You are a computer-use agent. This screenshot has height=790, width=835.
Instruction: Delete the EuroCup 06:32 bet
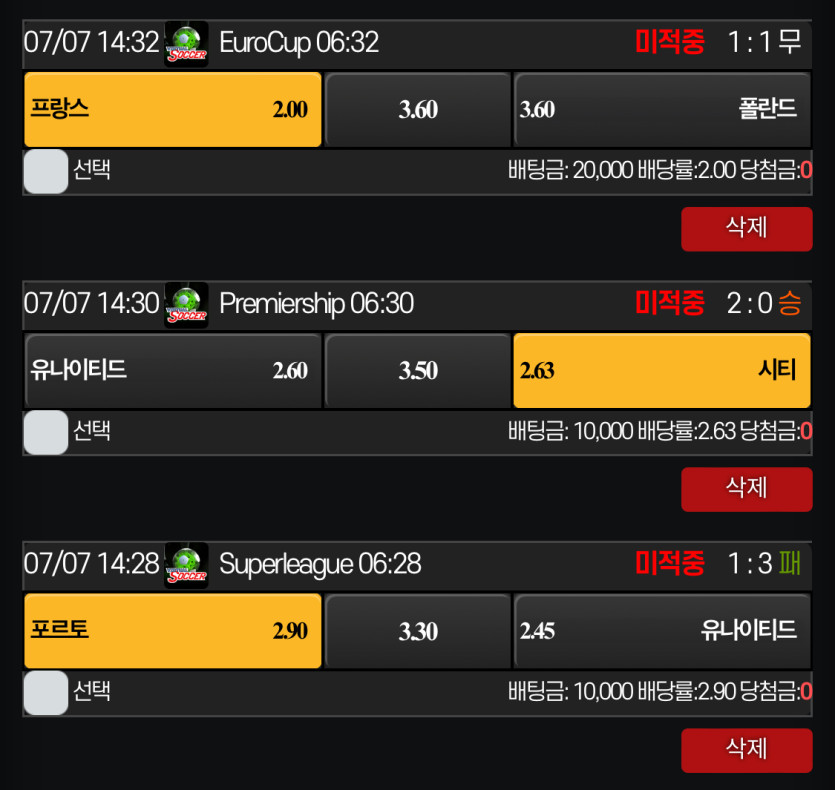click(746, 229)
